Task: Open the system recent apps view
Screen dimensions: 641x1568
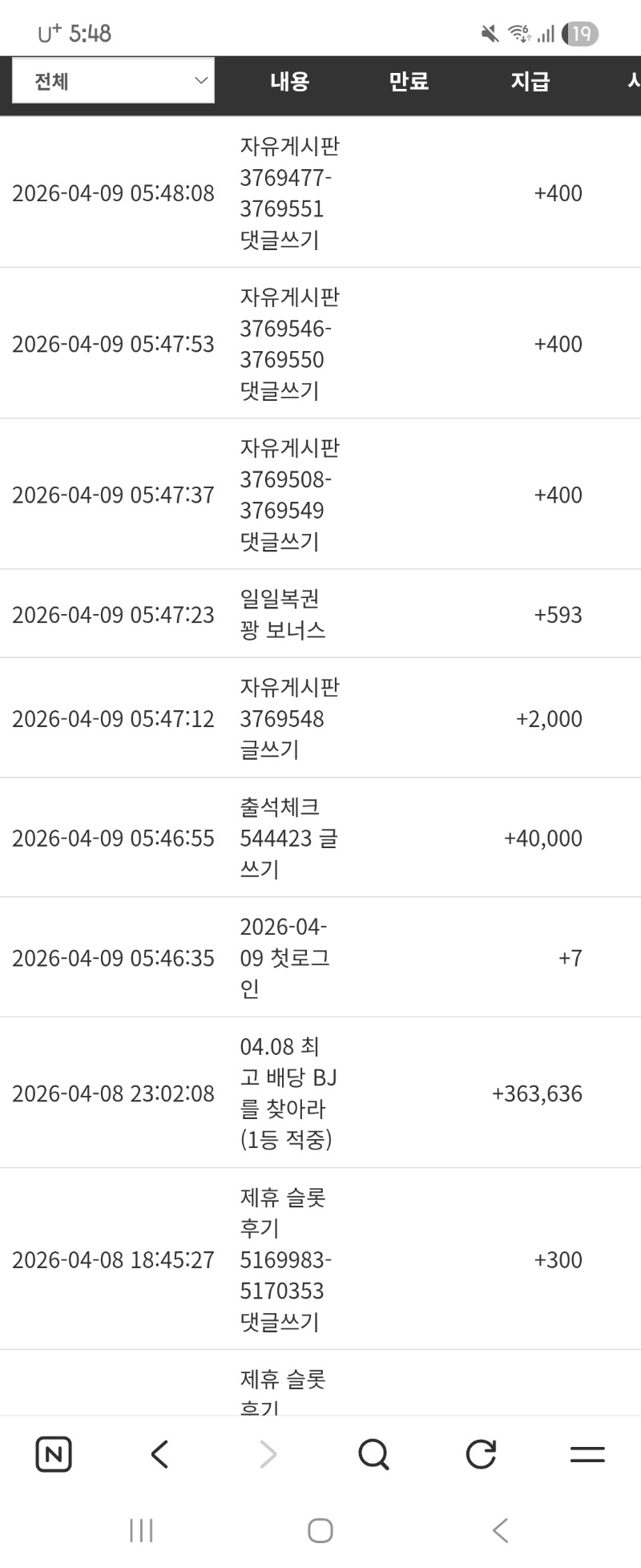Action: click(141, 1530)
